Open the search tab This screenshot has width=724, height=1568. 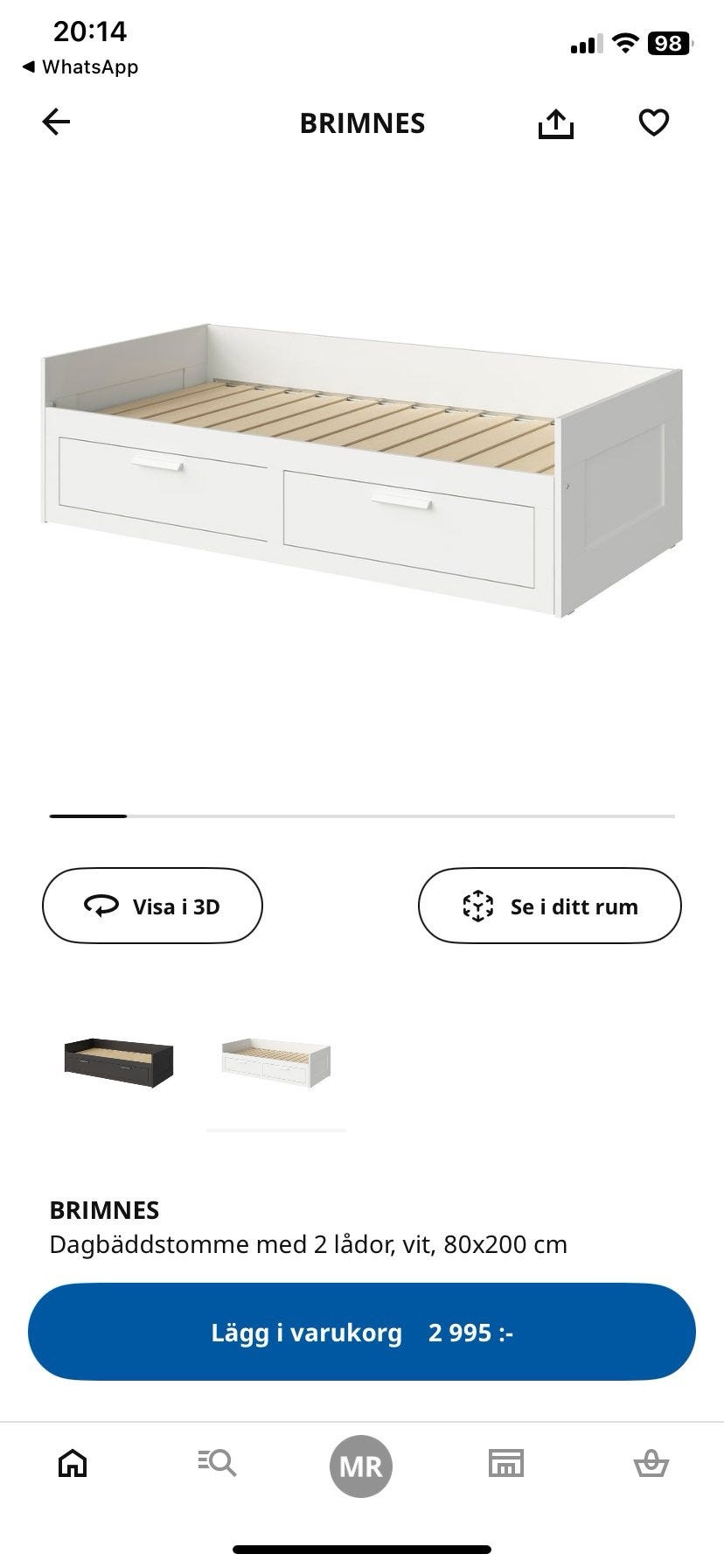point(217,1462)
